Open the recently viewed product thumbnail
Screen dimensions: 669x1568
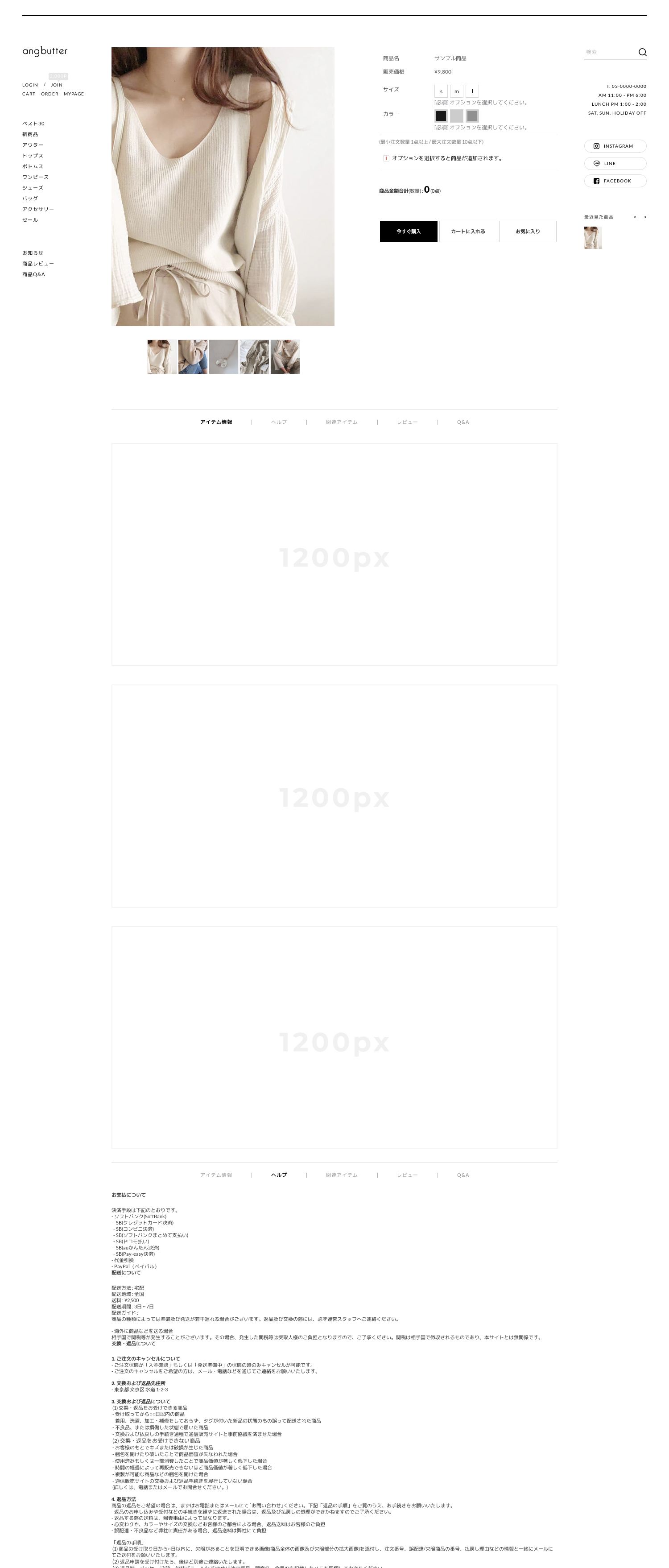[593, 237]
